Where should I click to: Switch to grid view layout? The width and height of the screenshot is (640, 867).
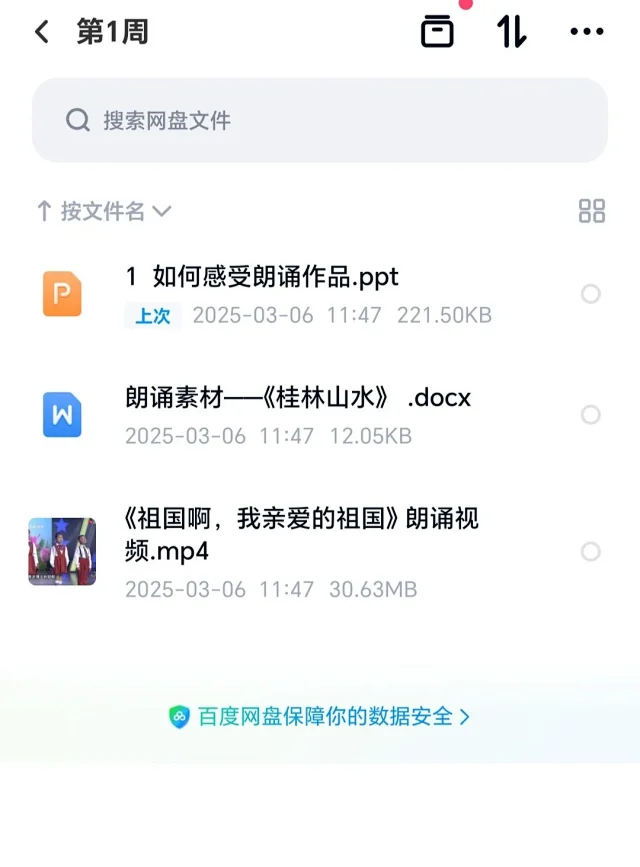click(592, 211)
